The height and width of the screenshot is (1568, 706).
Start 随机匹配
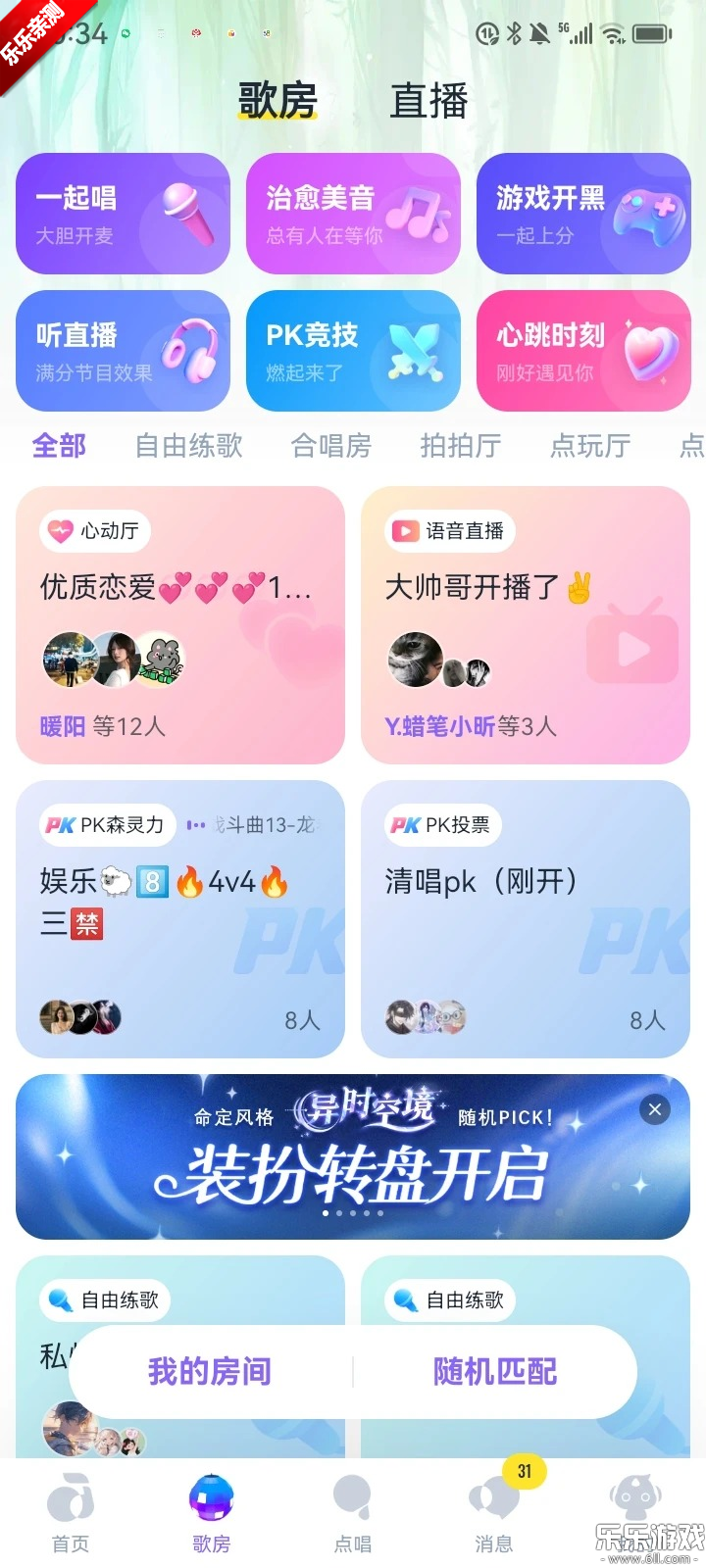point(495,1372)
